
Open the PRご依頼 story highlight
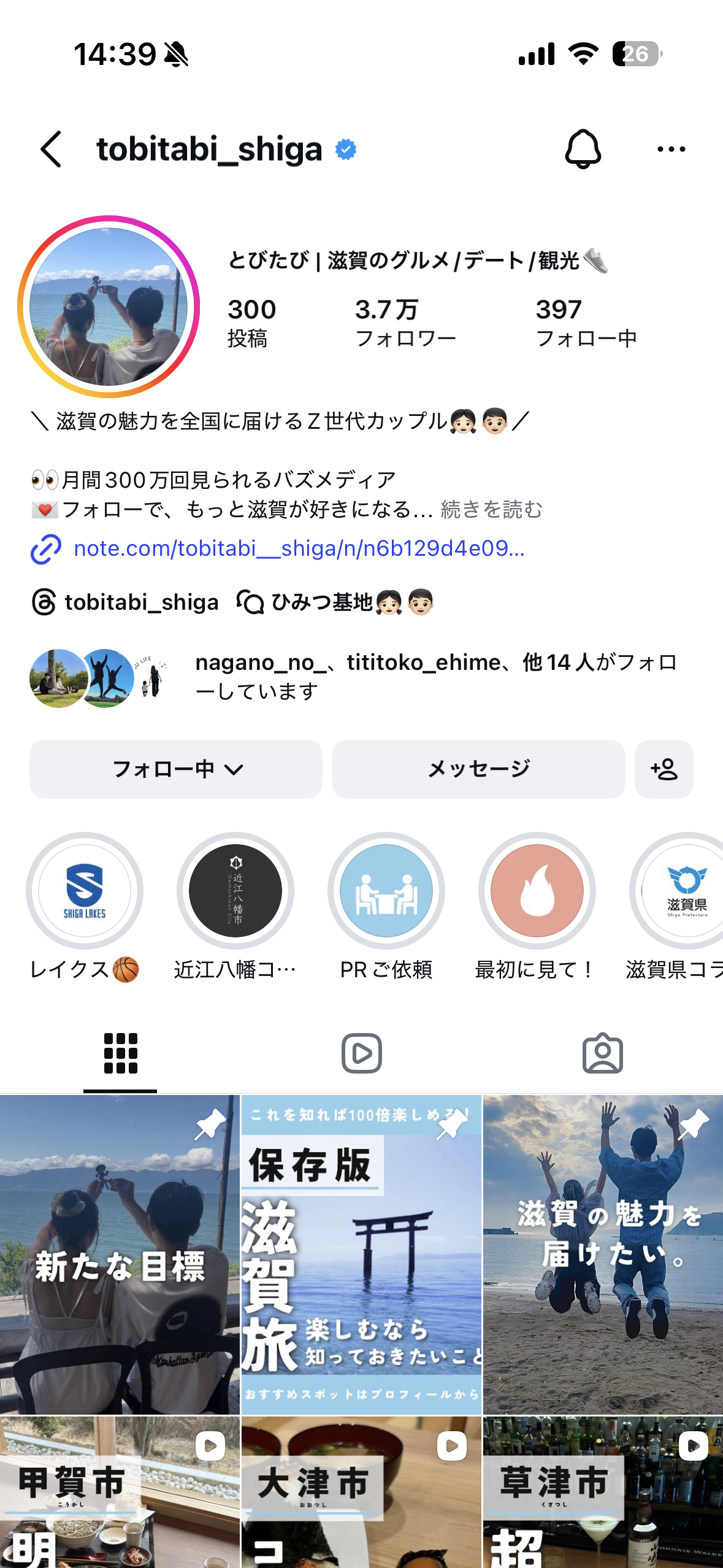(386, 893)
